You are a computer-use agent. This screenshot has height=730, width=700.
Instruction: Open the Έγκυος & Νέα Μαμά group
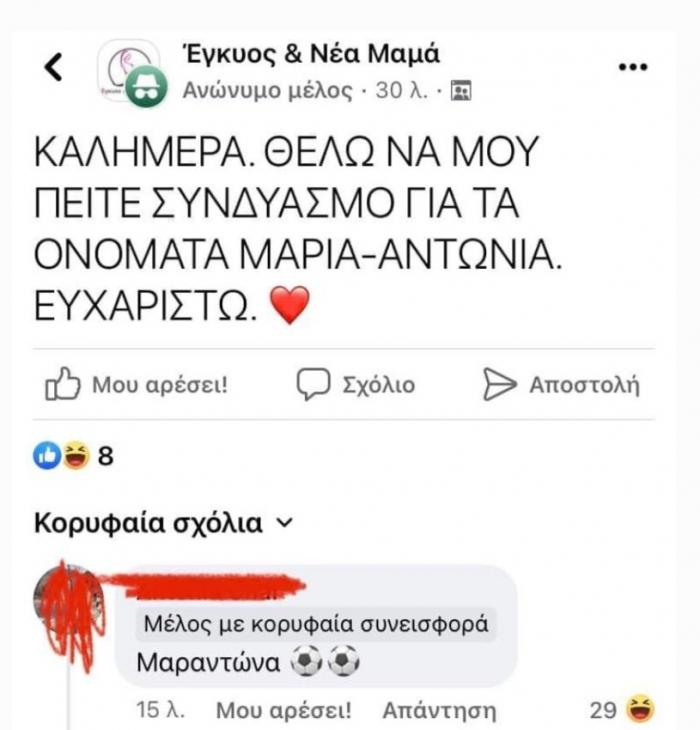pyautogui.click(x=313, y=54)
